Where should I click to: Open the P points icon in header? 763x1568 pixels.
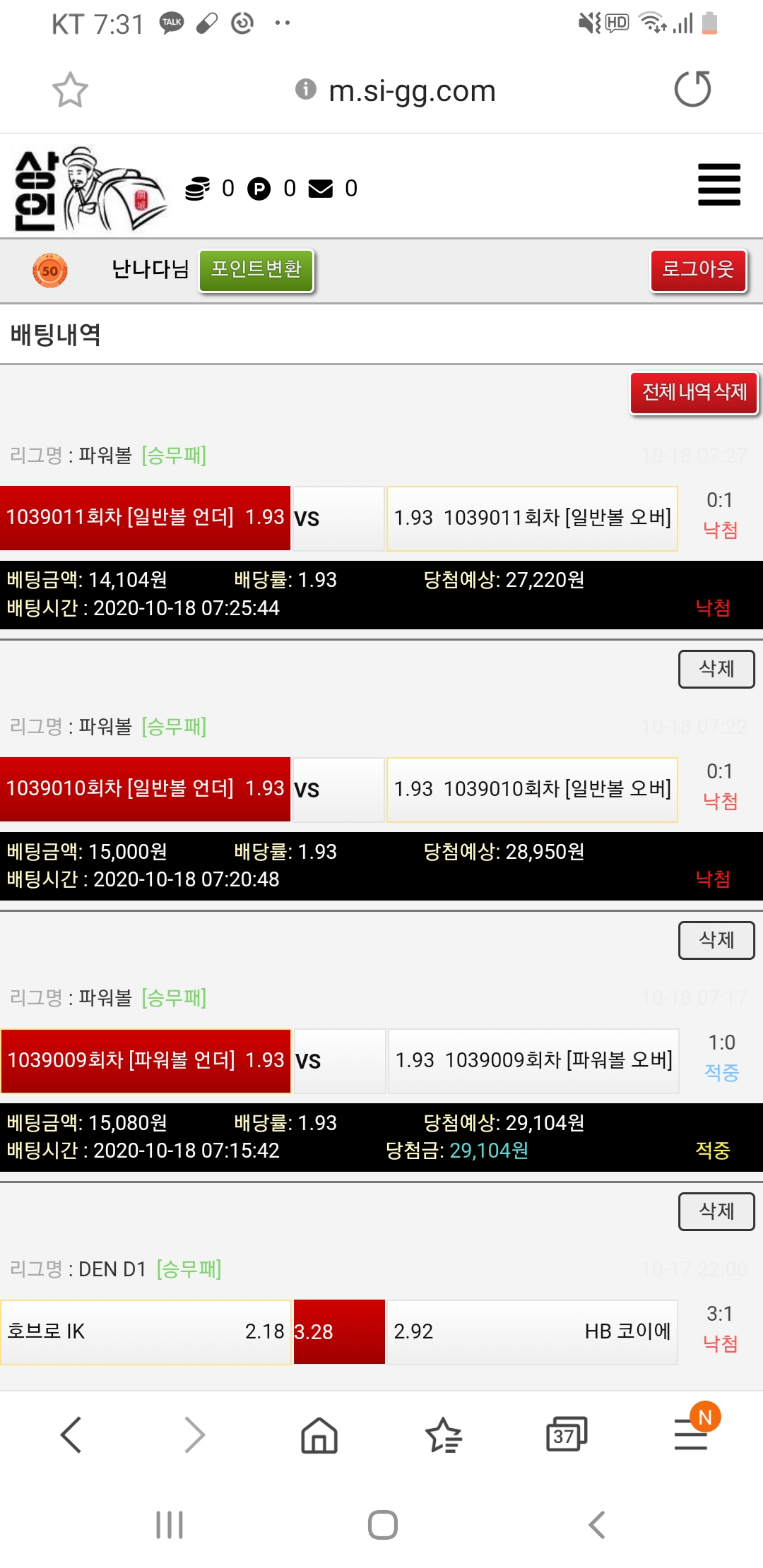click(259, 189)
